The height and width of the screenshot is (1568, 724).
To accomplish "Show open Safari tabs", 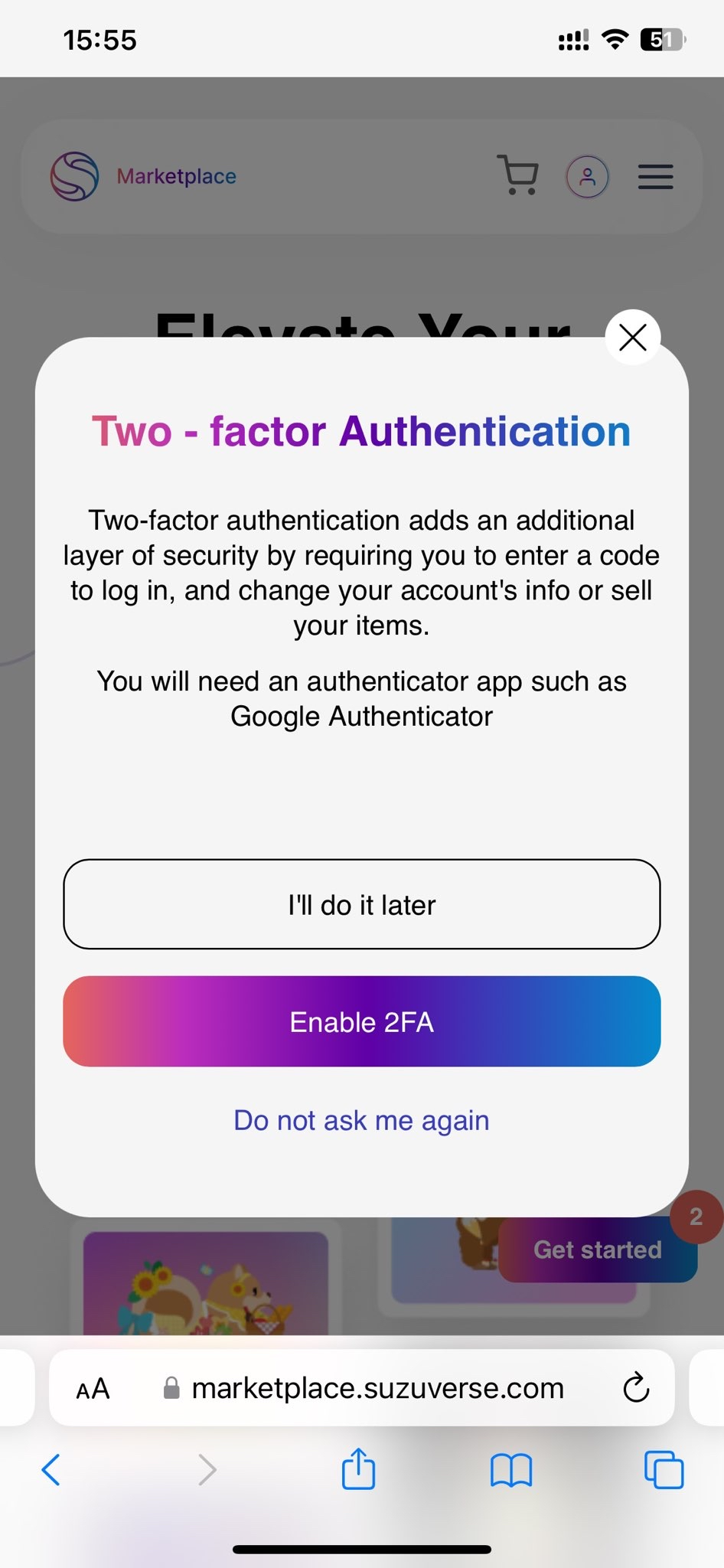I will pos(664,1469).
